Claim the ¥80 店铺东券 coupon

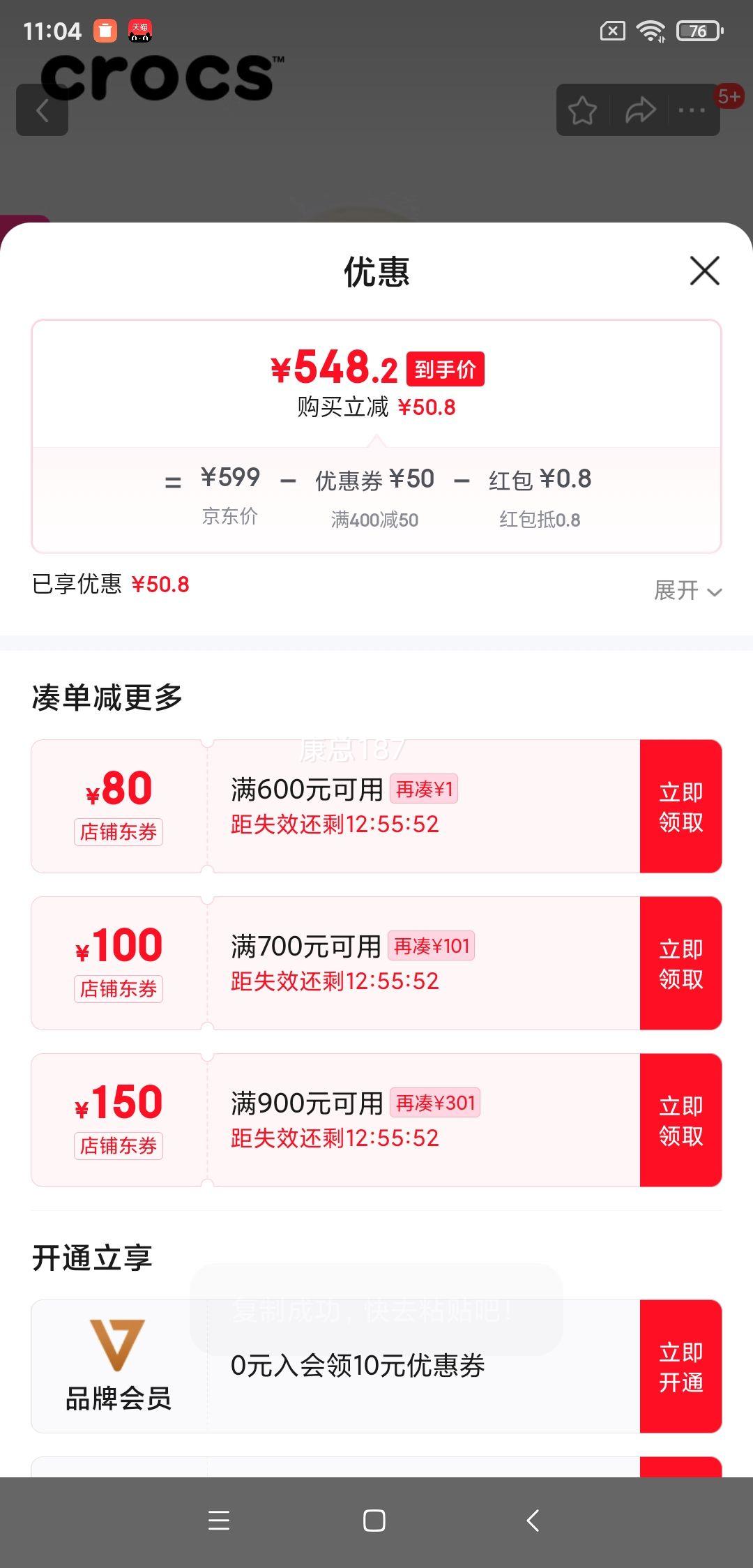point(680,806)
